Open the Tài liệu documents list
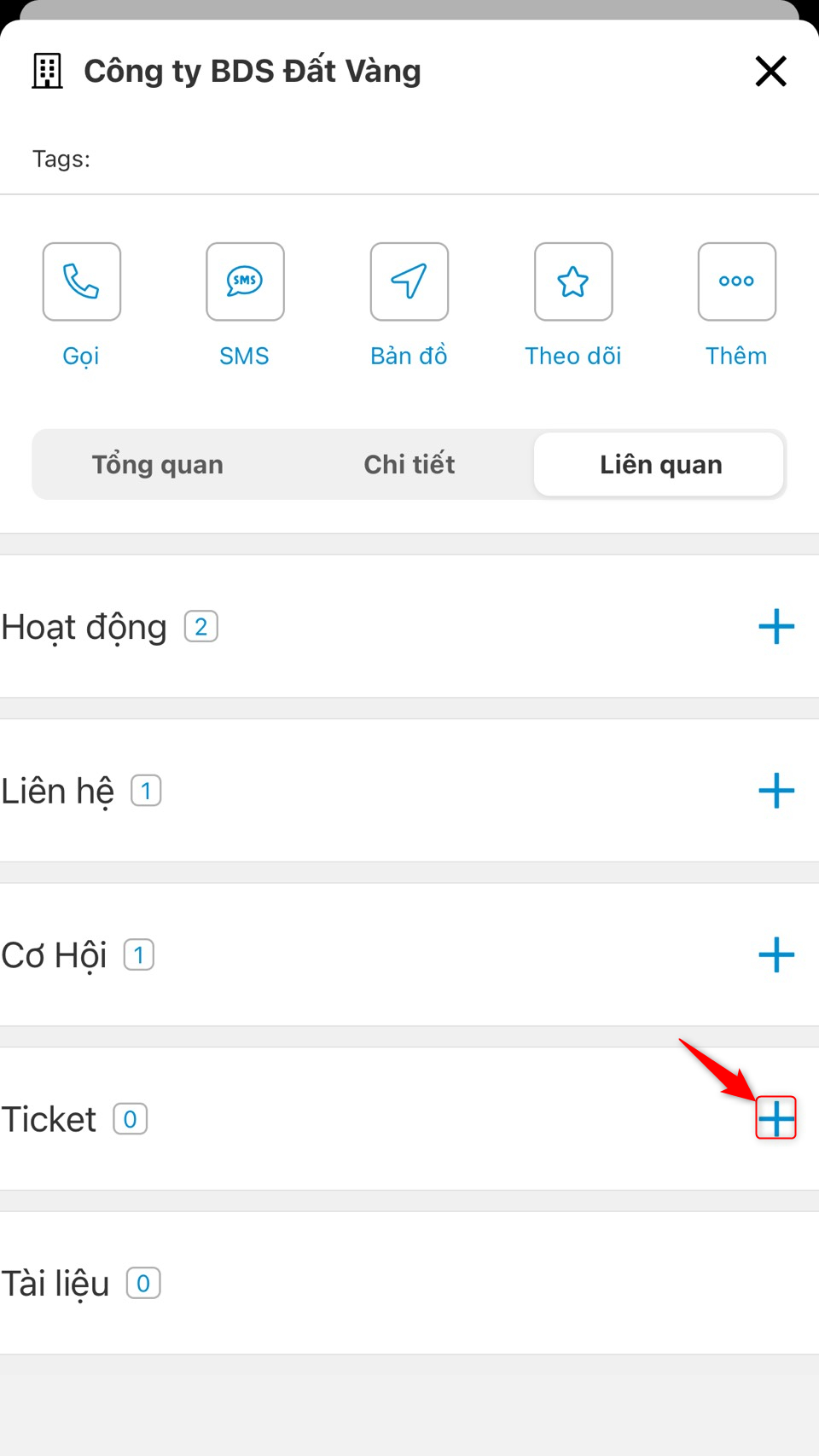819x1456 pixels. click(409, 1283)
